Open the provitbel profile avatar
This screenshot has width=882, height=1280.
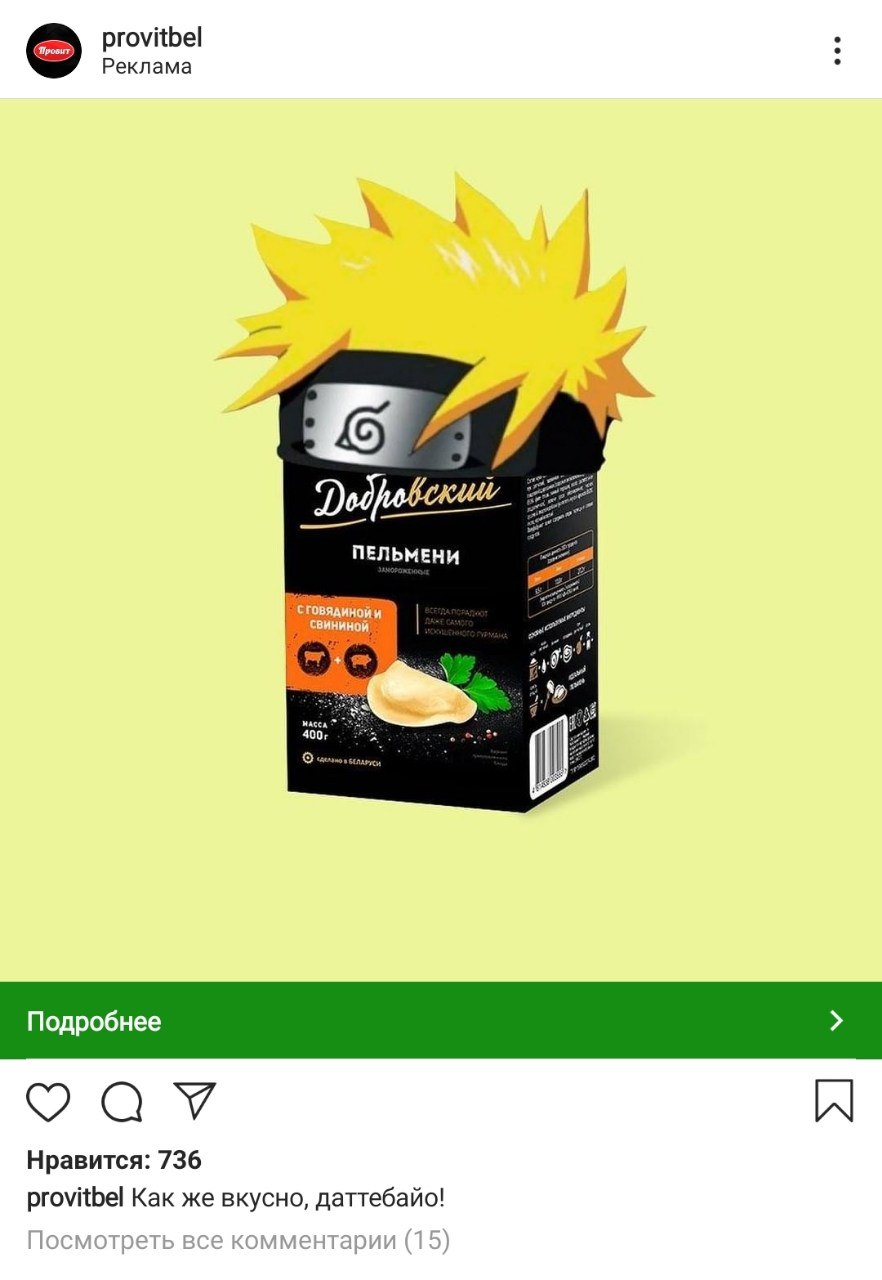coord(54,51)
